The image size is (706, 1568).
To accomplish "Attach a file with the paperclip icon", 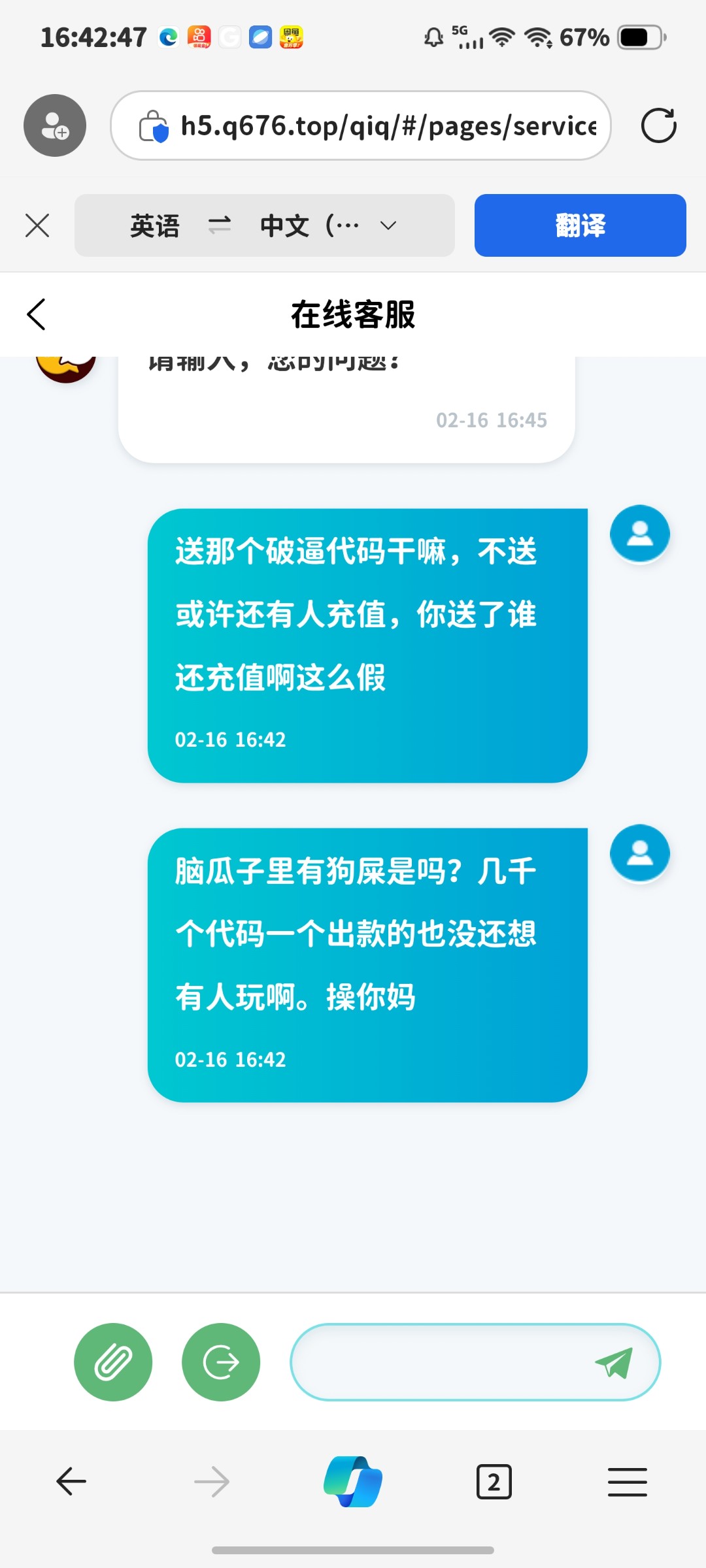I will tap(113, 1362).
